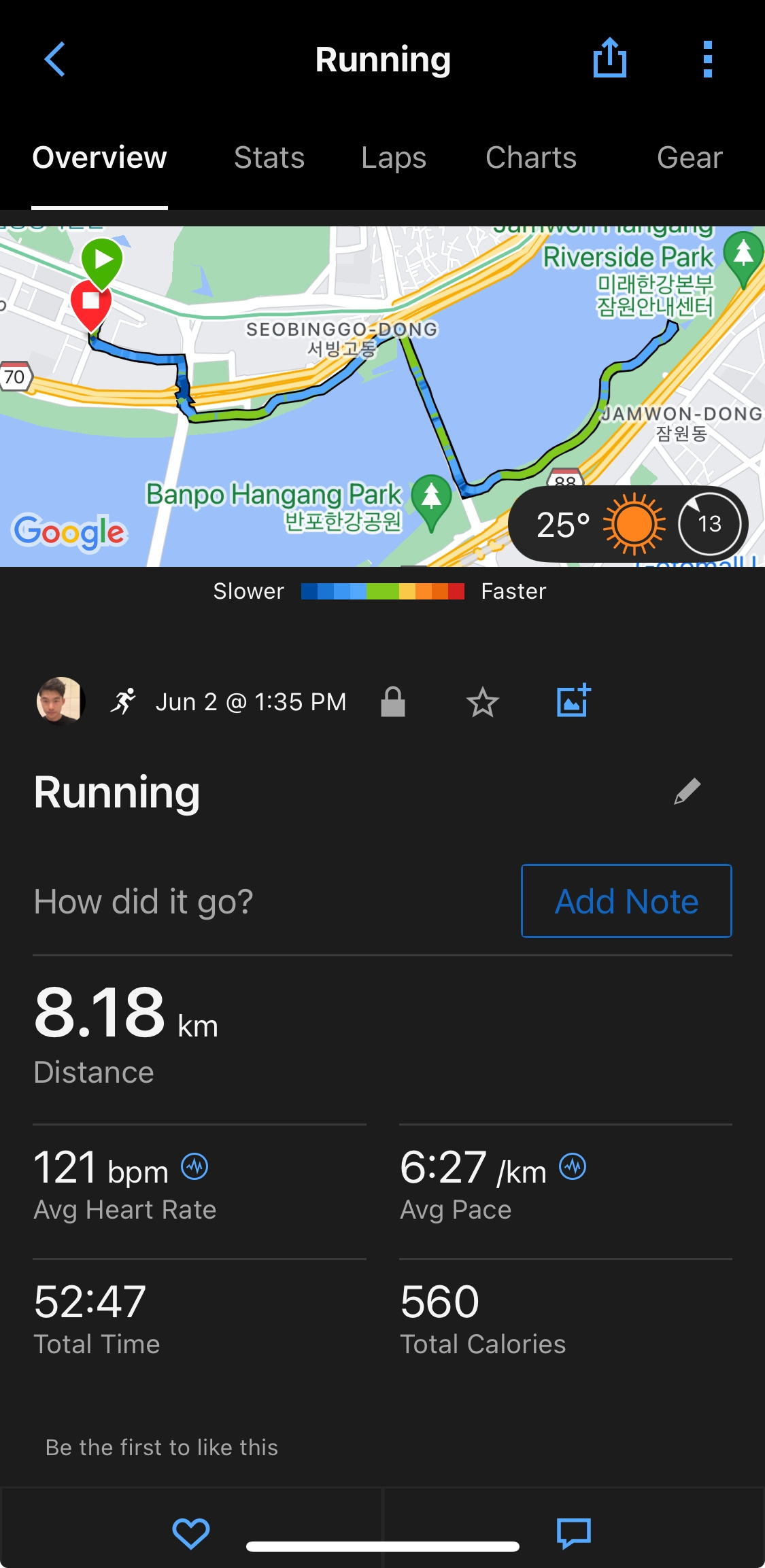The width and height of the screenshot is (765, 1568).
Task: Switch to the Laps tab
Action: coord(394,158)
